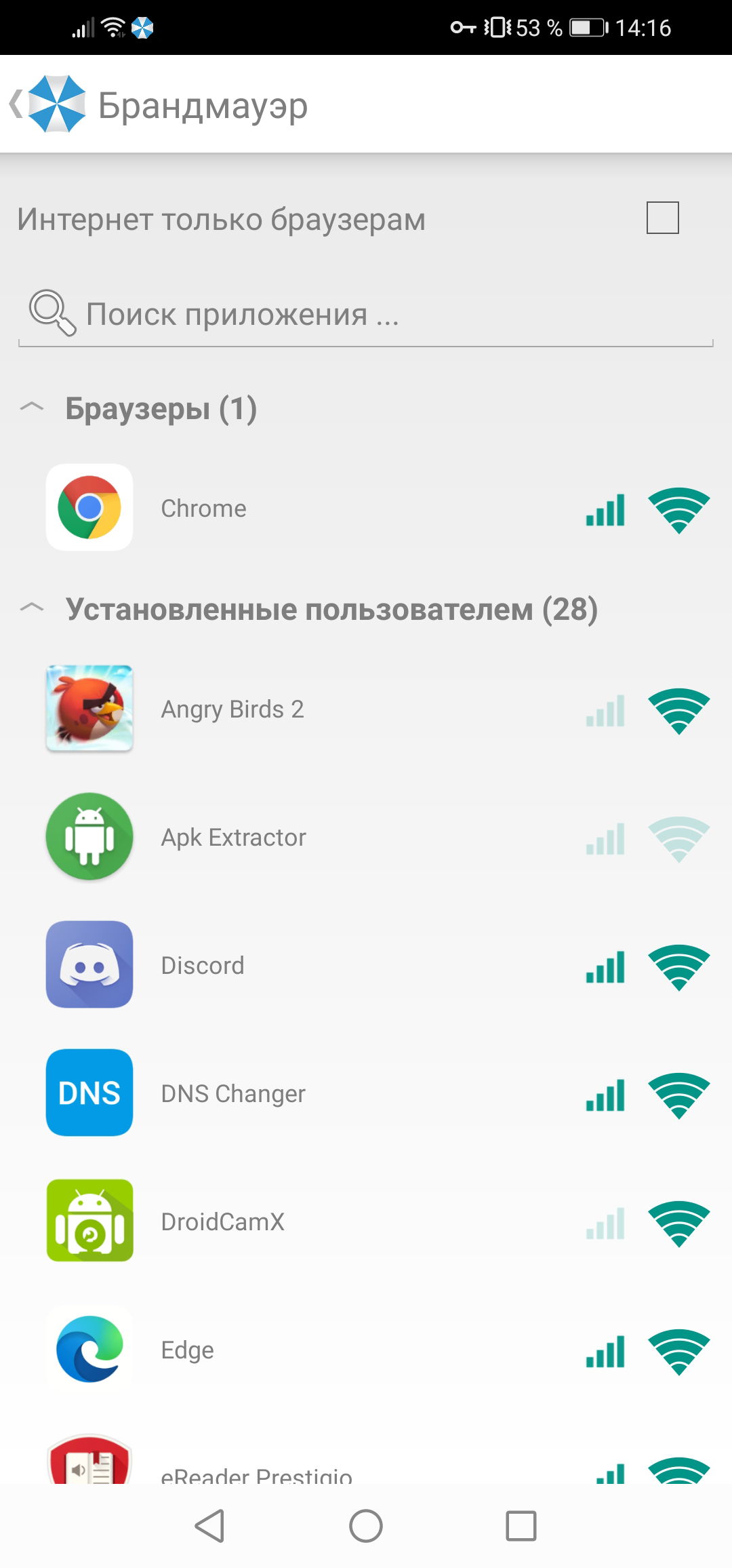Enable mobile data for Apk Extractor

click(x=605, y=838)
